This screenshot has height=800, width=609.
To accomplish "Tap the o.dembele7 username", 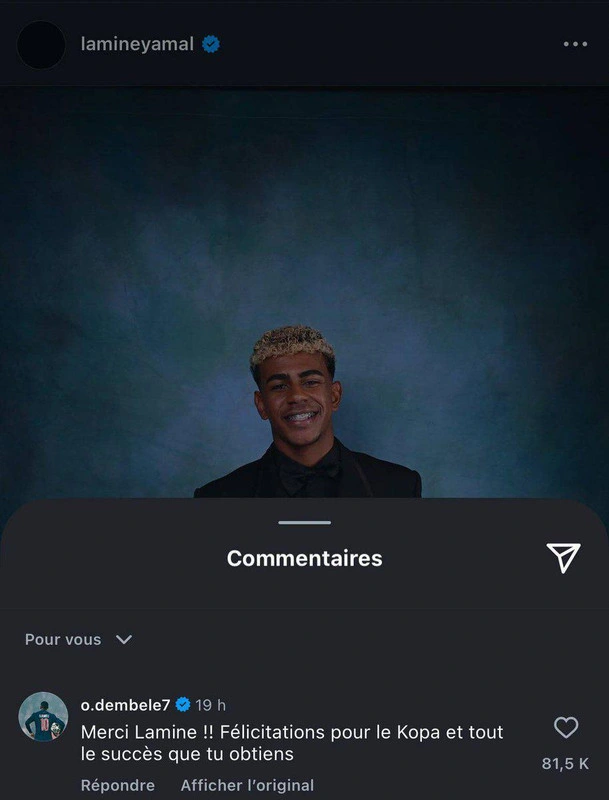I will [x=125, y=705].
